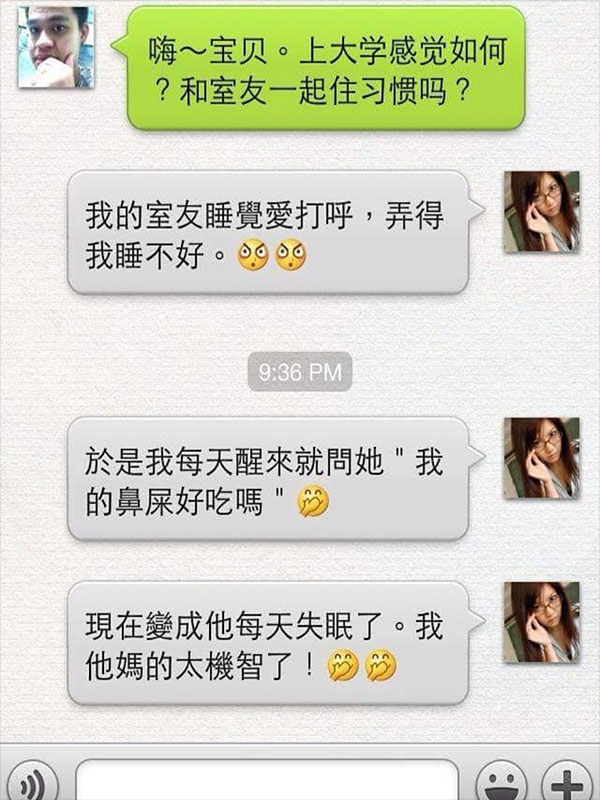600x800 pixels.
Task: Focus the message text field
Action: point(267,781)
